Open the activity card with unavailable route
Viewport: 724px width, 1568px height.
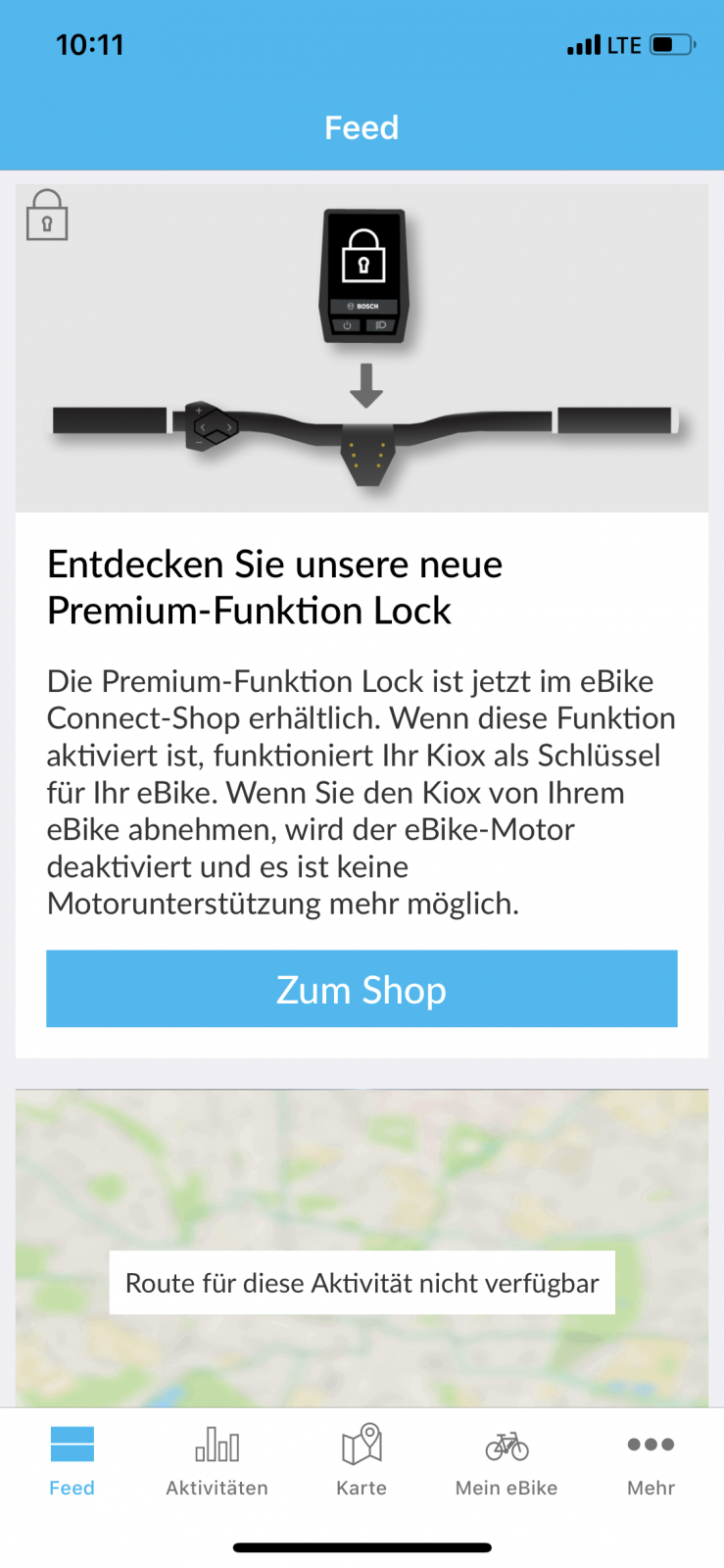(362, 1245)
